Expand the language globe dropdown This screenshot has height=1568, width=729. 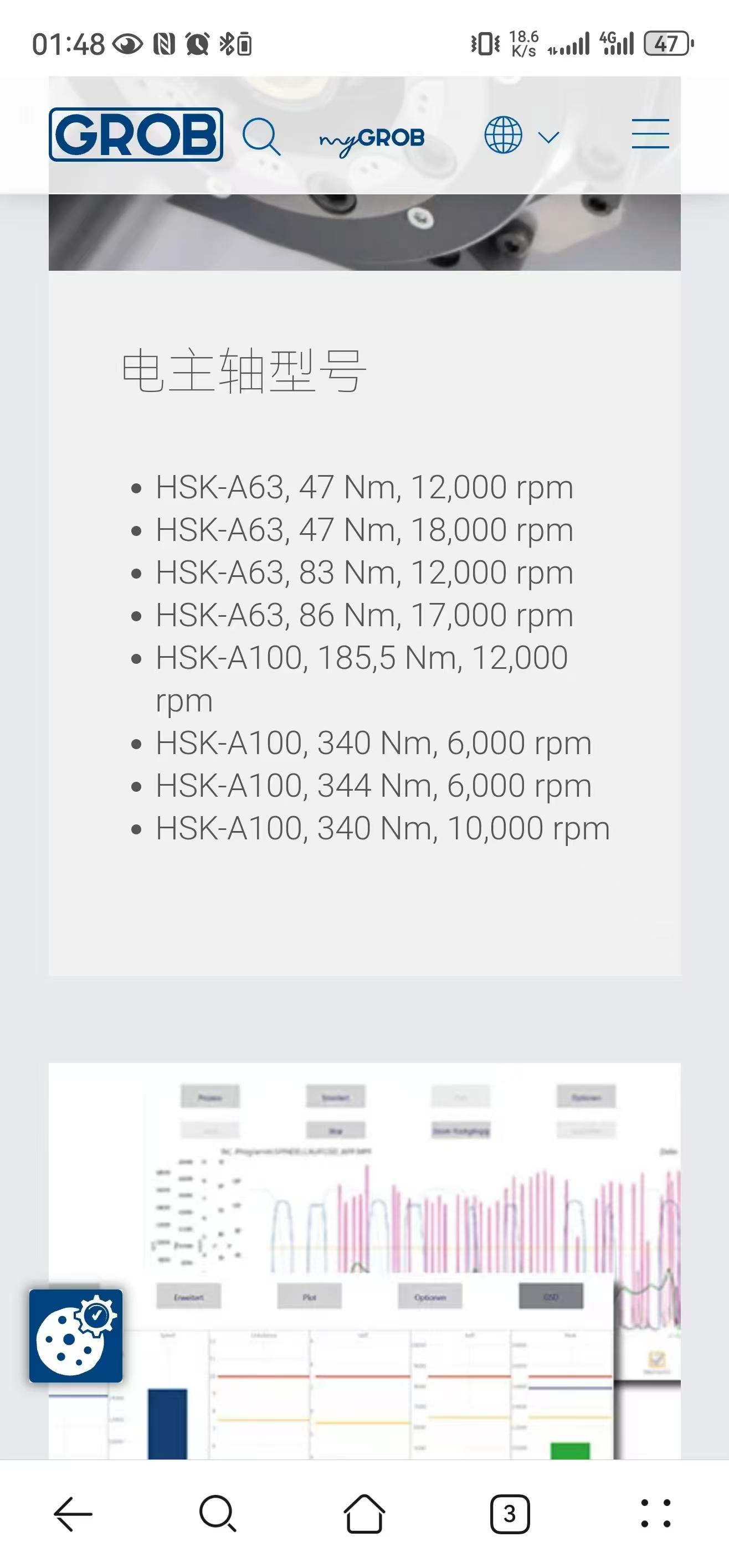click(521, 135)
